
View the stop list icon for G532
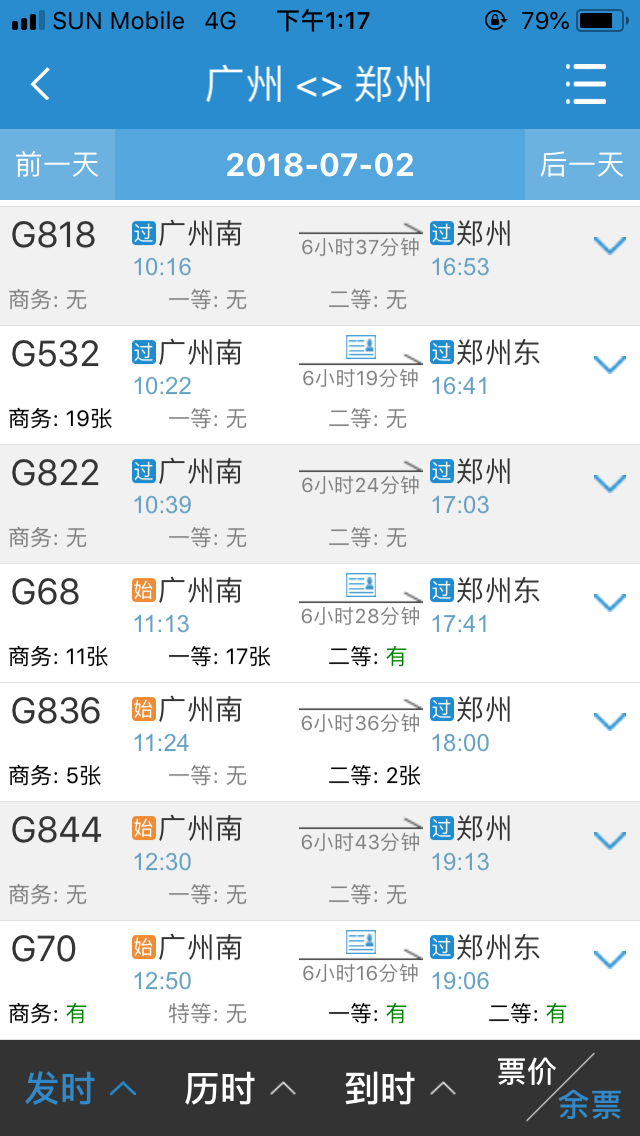point(361,347)
